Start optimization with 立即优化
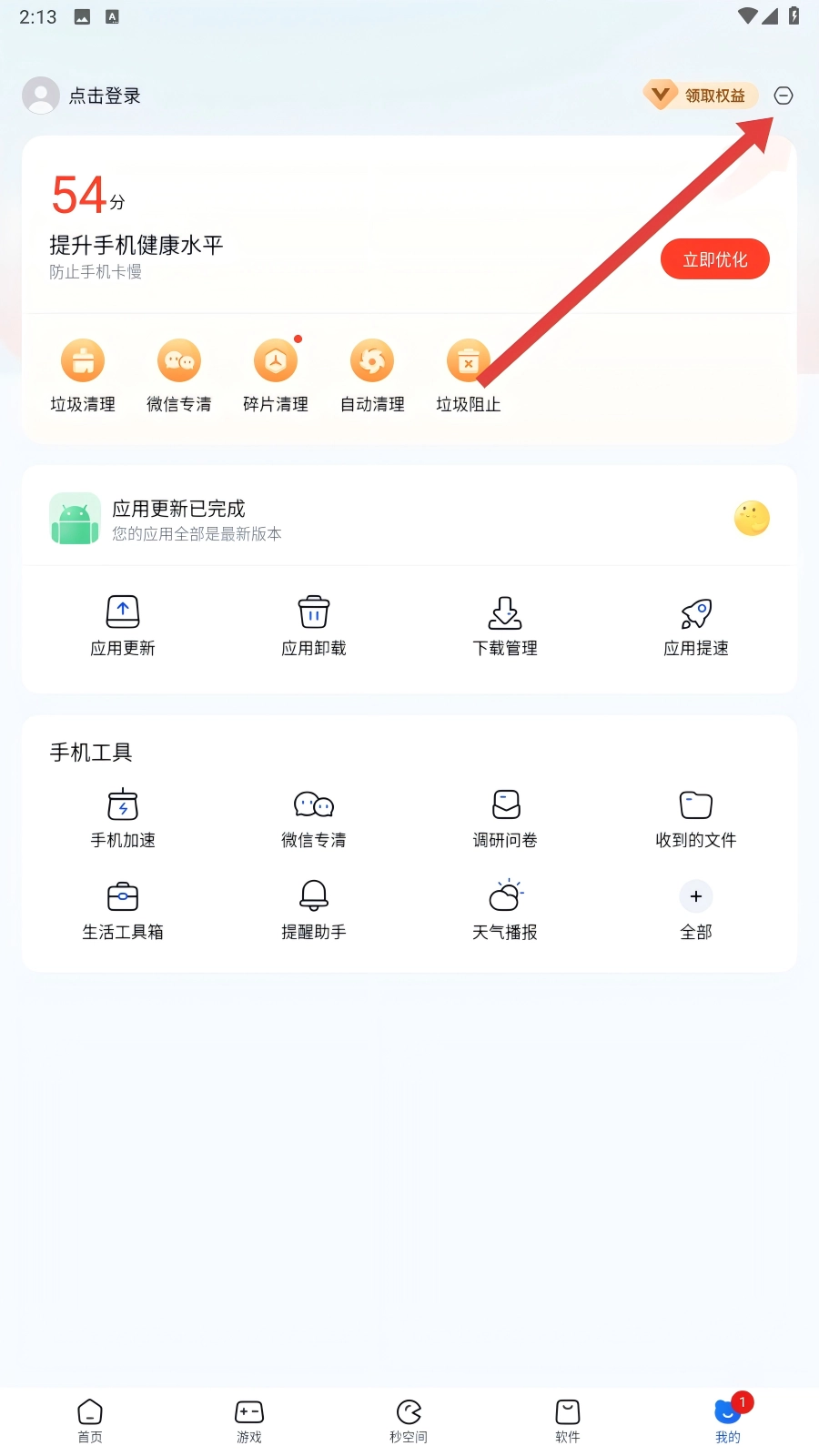 coord(714,259)
